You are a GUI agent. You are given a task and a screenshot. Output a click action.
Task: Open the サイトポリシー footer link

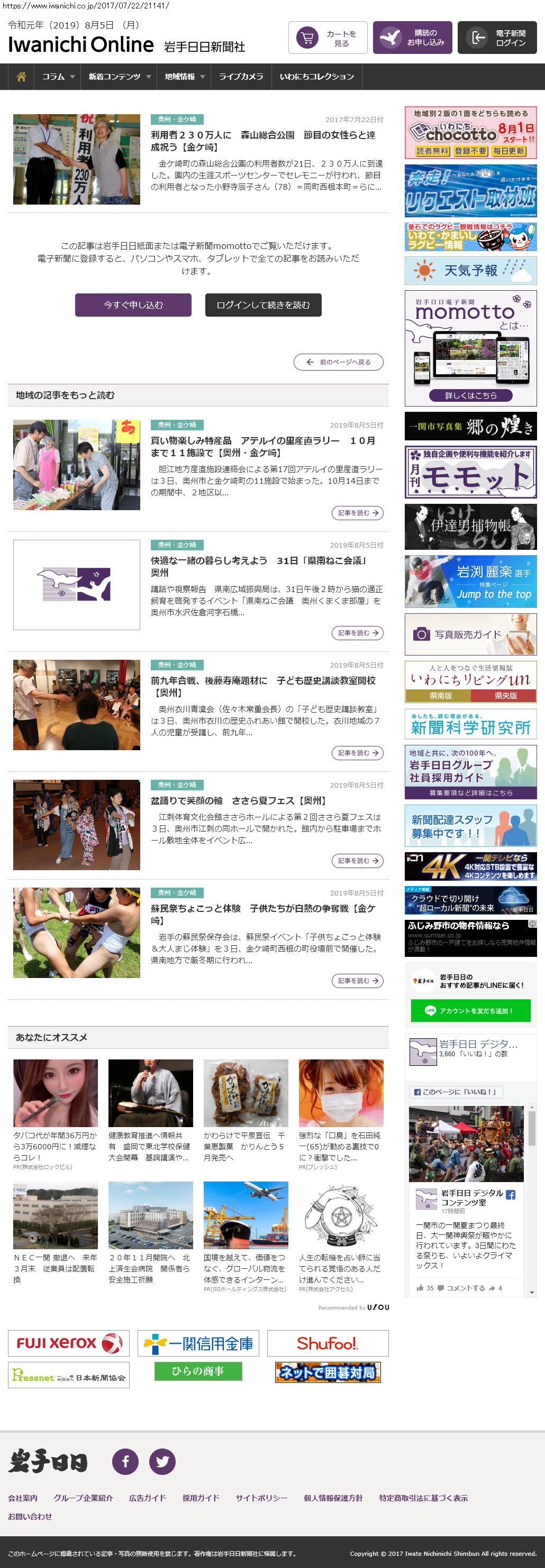pos(261,1498)
